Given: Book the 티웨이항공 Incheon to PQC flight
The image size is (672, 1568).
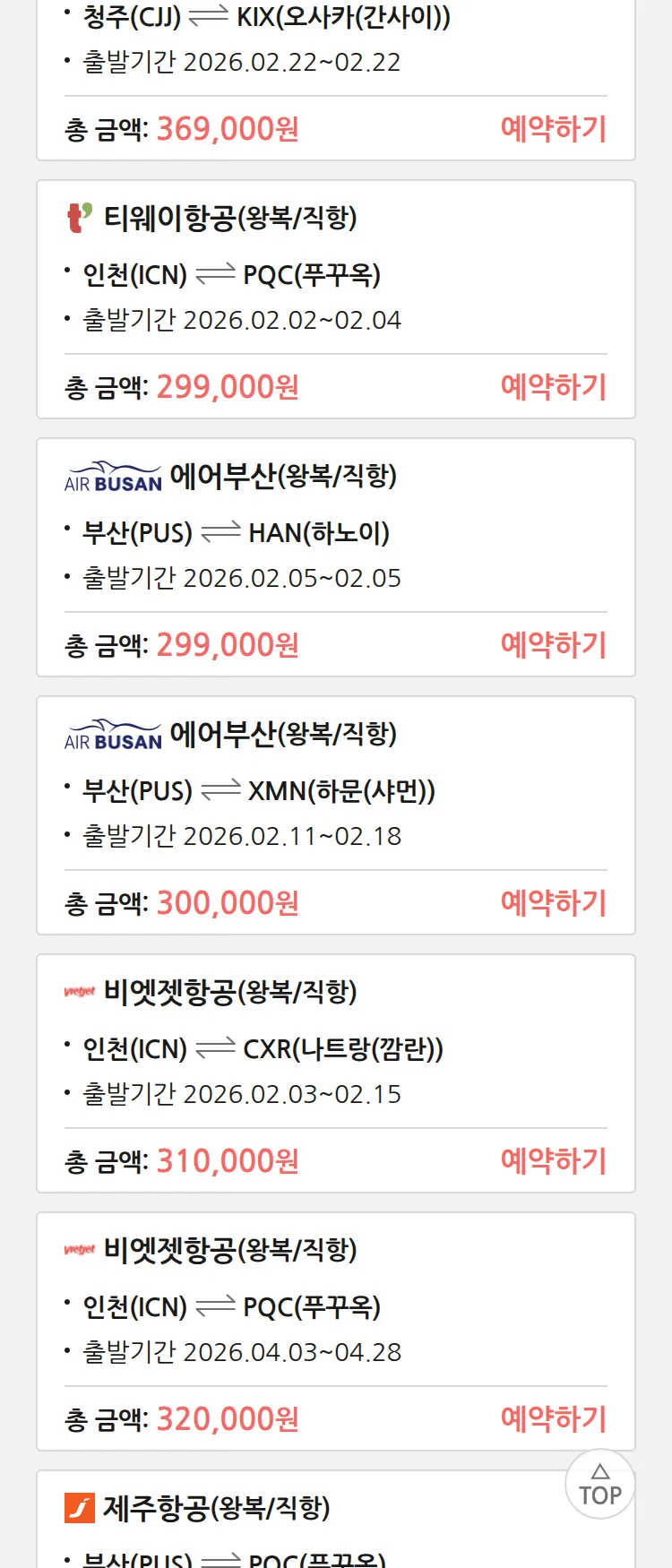Looking at the screenshot, I should click(553, 387).
